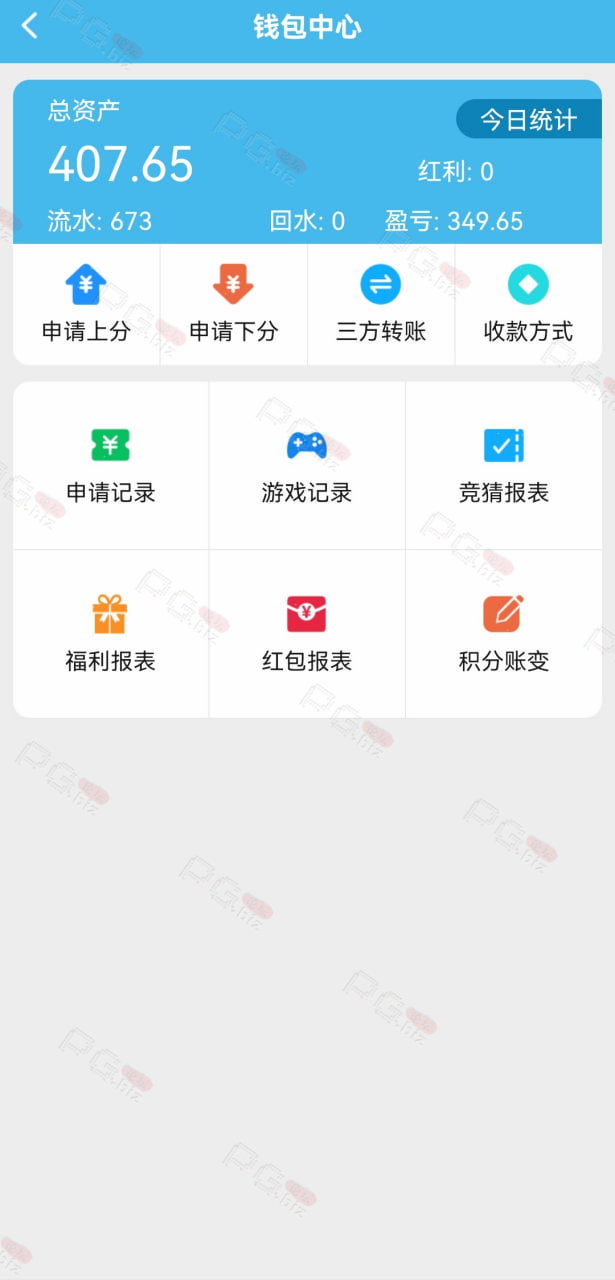Open 三方转账 transfer
Viewport: 615px width, 1280px height.
pyautogui.click(x=381, y=305)
